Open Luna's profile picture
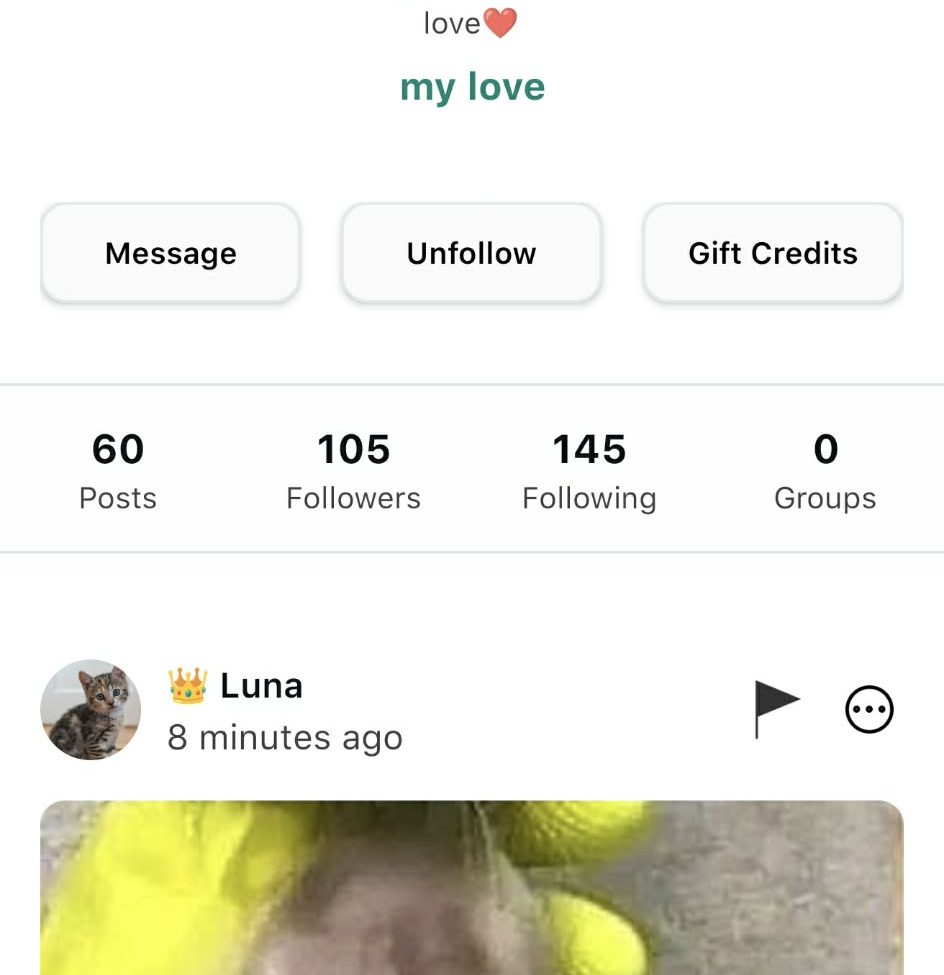944x975 pixels. click(x=90, y=710)
